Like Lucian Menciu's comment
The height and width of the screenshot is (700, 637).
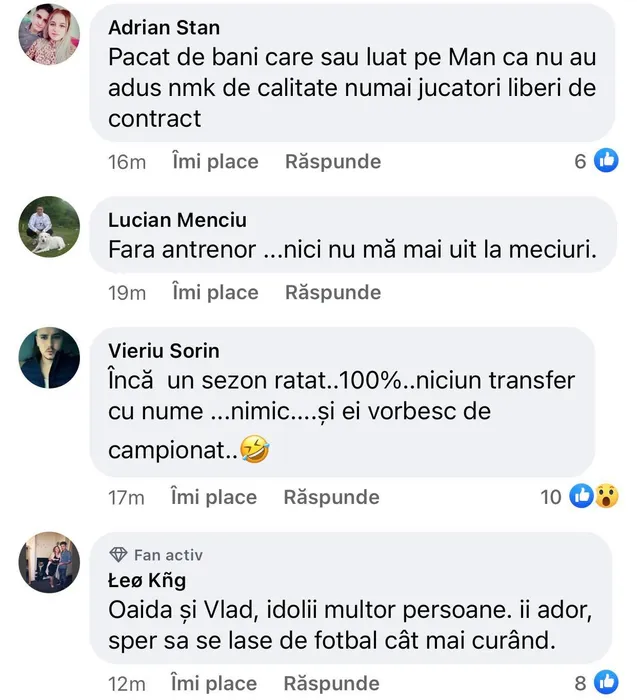click(215, 292)
